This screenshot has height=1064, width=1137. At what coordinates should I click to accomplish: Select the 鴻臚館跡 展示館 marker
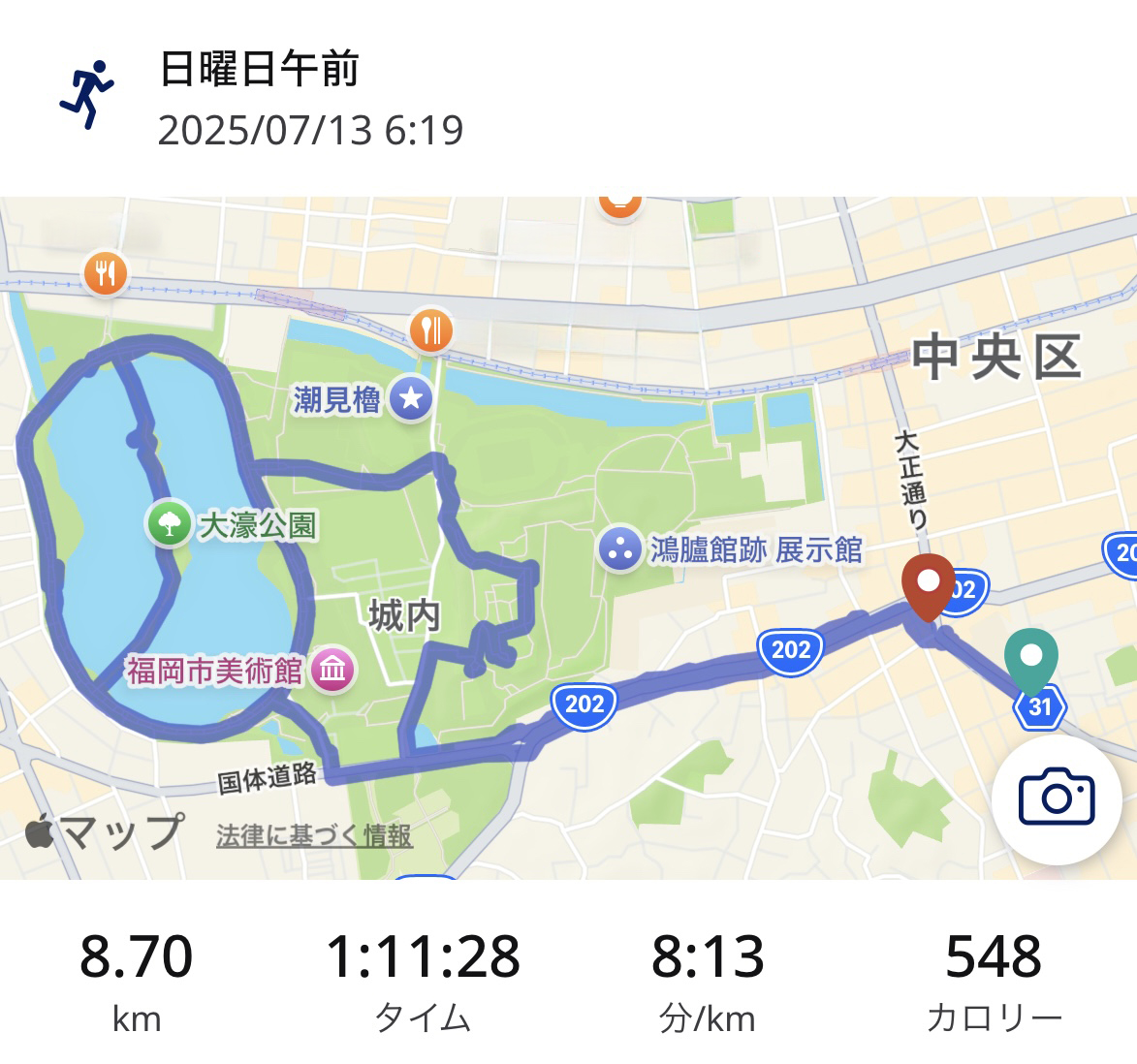click(620, 549)
